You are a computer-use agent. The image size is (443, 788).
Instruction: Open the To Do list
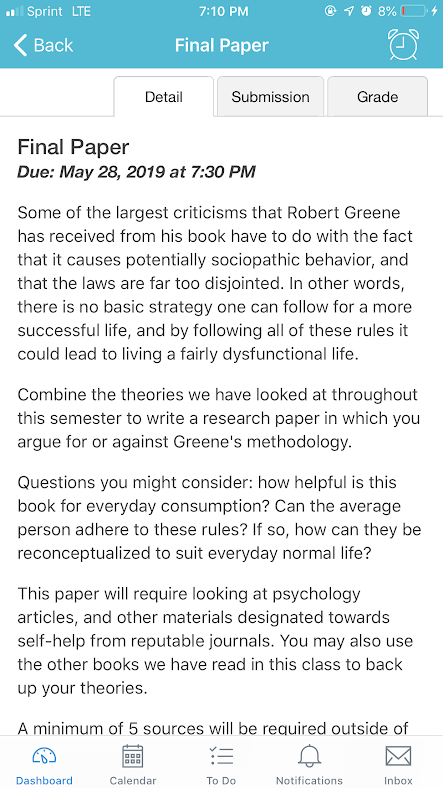click(221, 764)
